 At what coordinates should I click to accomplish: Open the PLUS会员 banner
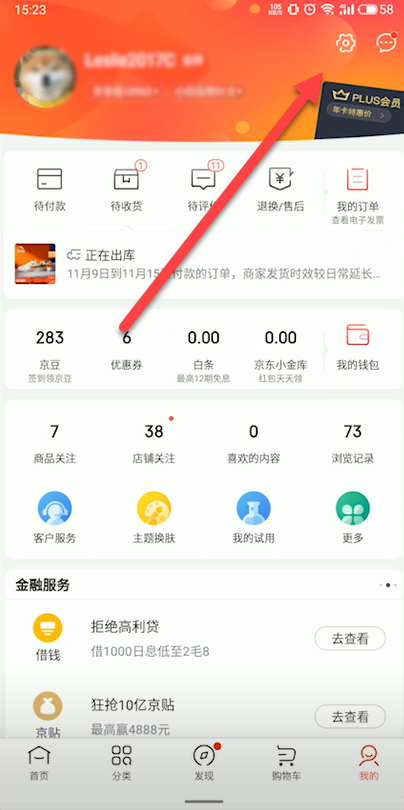[365, 107]
